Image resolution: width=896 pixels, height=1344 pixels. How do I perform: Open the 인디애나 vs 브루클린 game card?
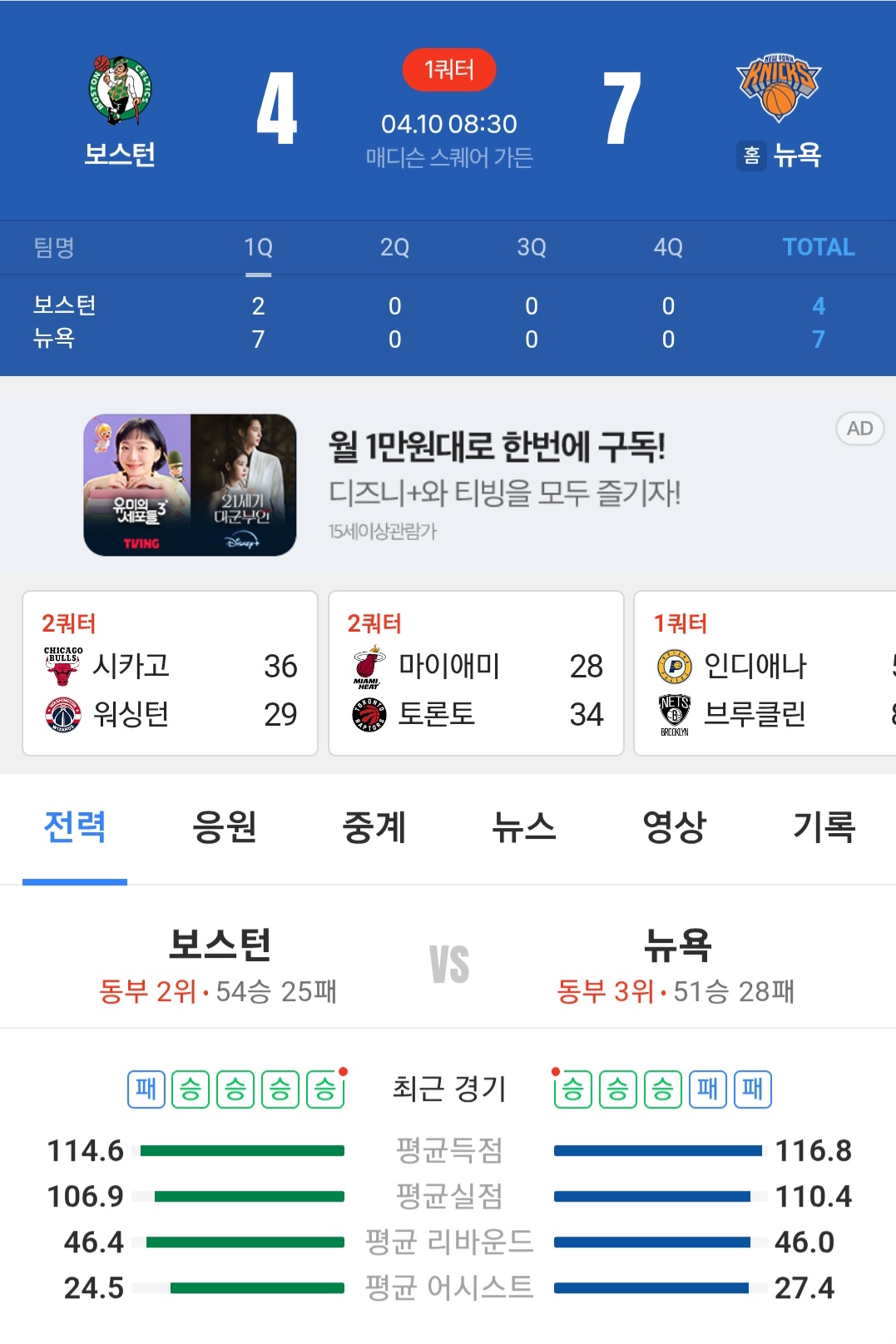click(x=765, y=673)
